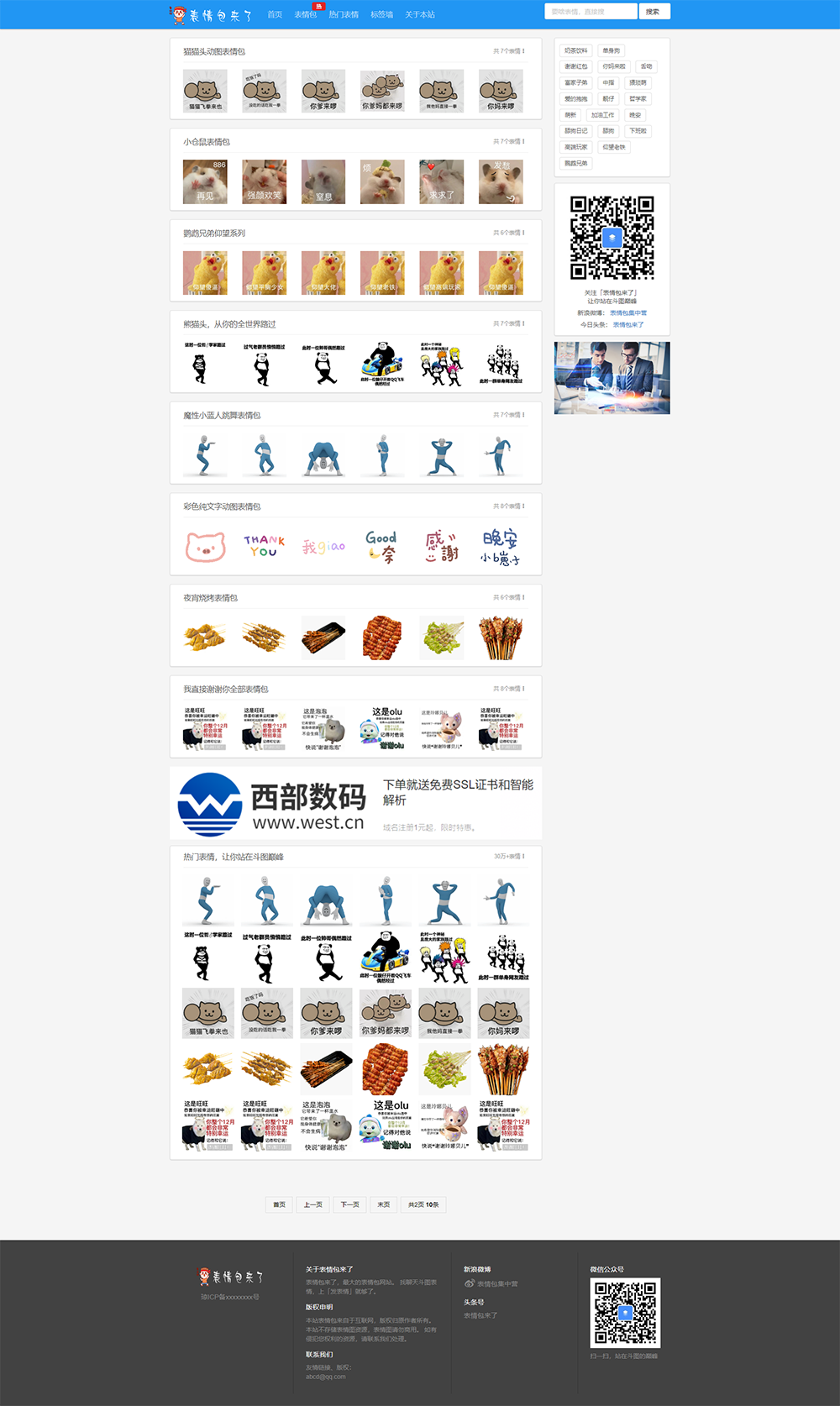Tap the 下班啦 tag
840x1406 pixels.
(638, 131)
